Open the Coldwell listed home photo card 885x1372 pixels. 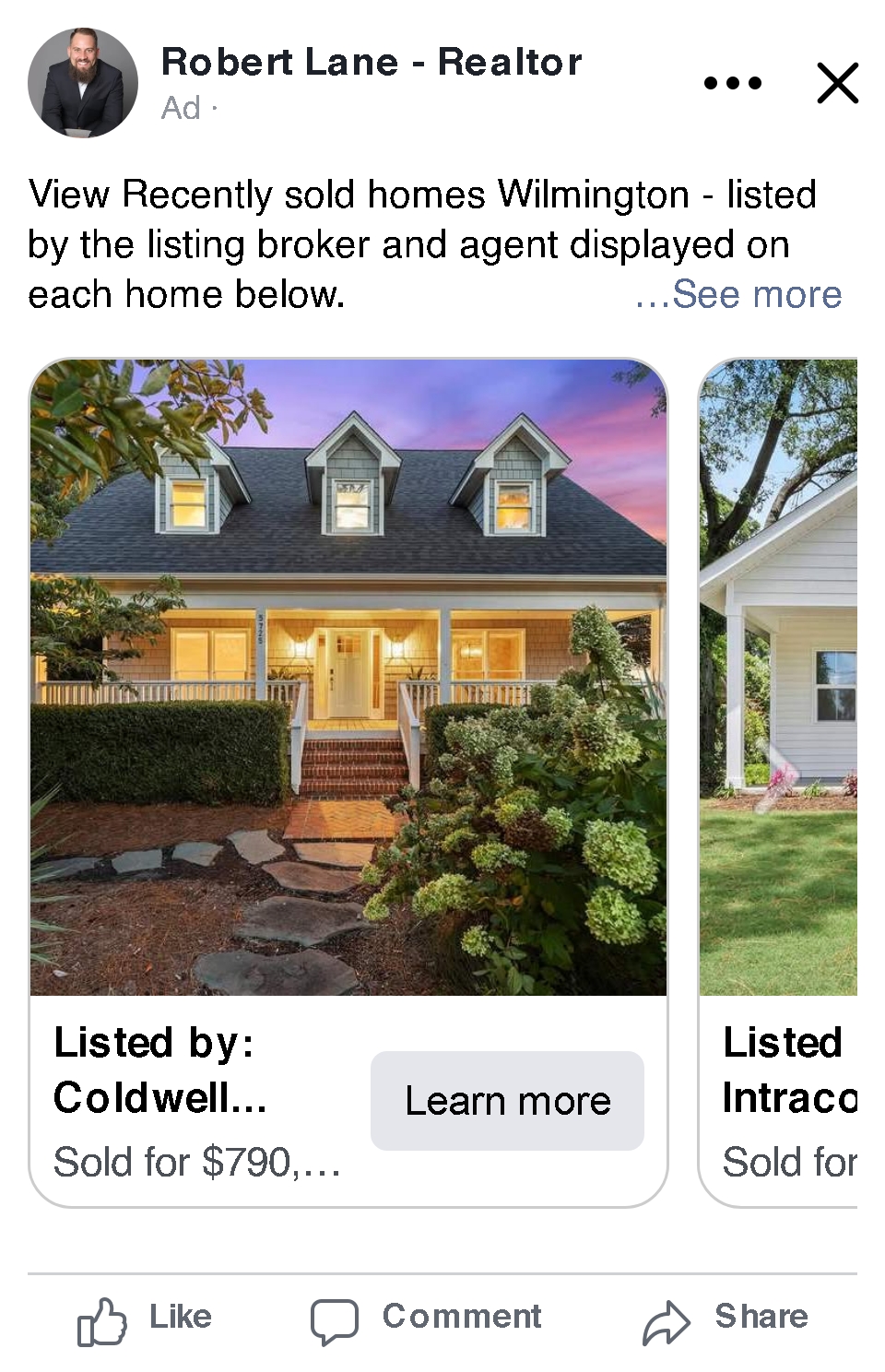348,678
